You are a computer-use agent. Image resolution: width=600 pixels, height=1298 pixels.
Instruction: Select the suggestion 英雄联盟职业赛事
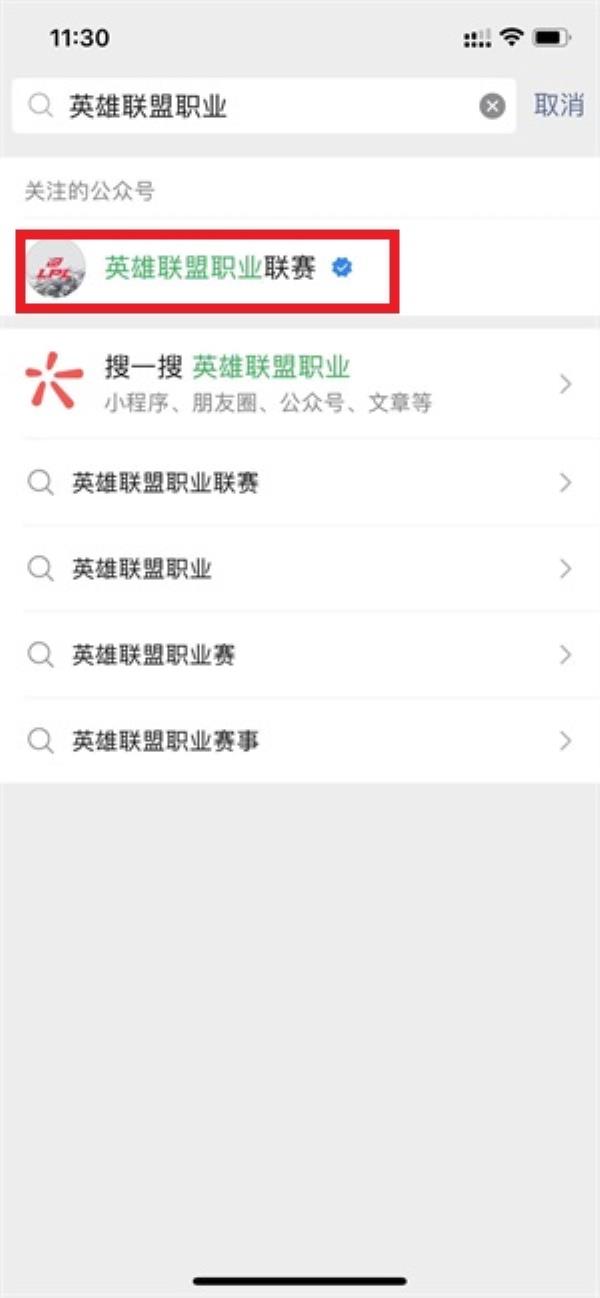pos(300,741)
